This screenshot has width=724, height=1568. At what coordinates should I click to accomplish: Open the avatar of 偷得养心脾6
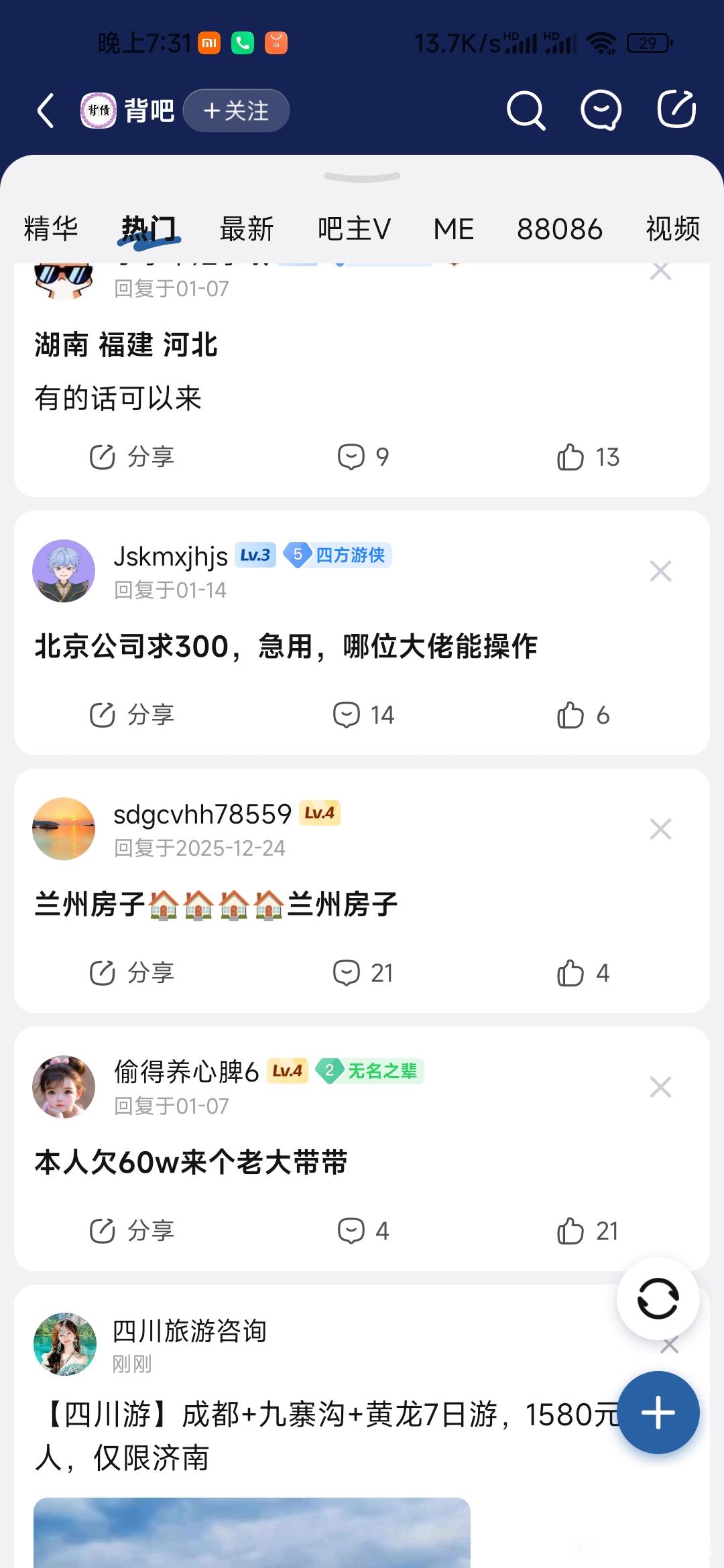[64, 1087]
